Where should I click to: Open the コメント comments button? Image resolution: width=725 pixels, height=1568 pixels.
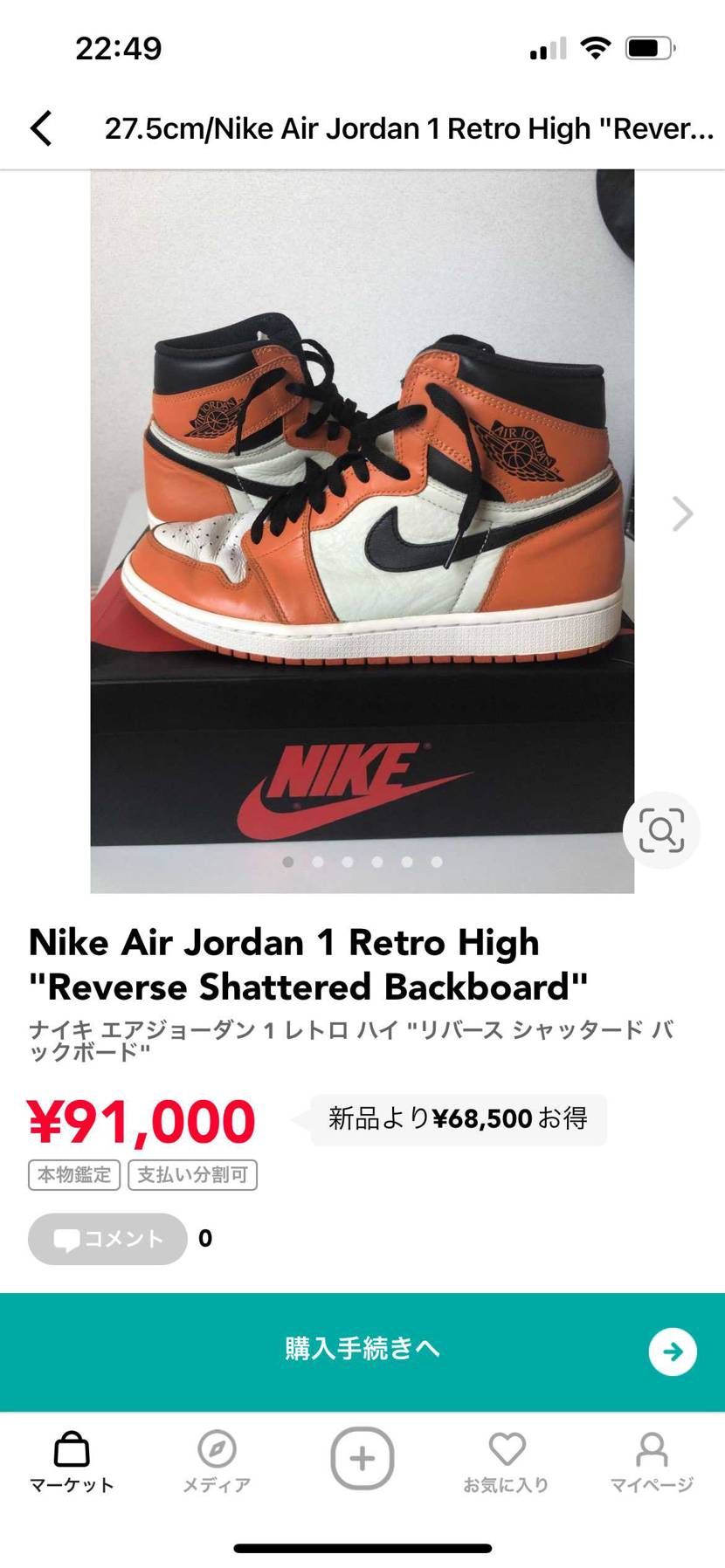tap(107, 1238)
